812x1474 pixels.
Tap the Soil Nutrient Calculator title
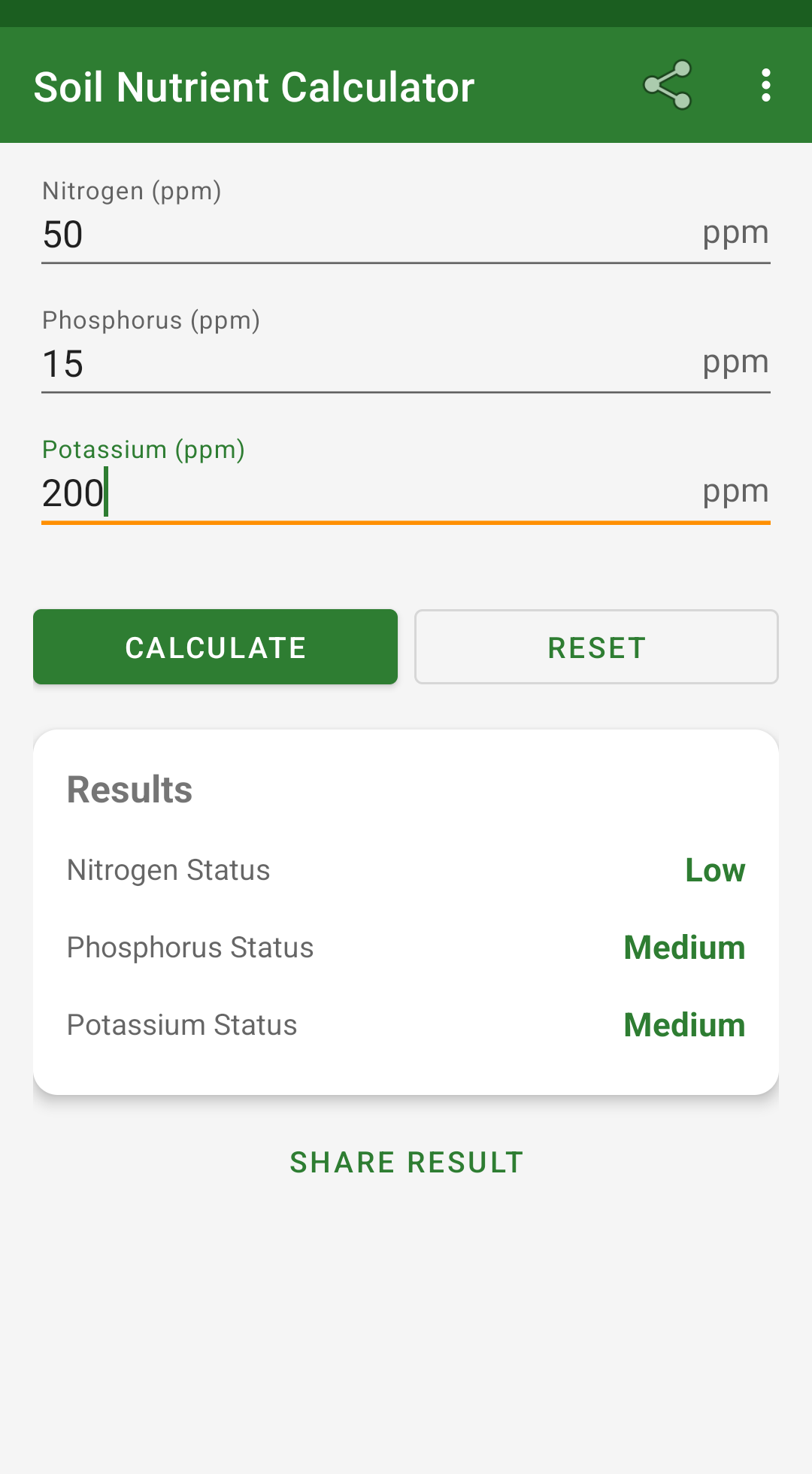click(256, 85)
